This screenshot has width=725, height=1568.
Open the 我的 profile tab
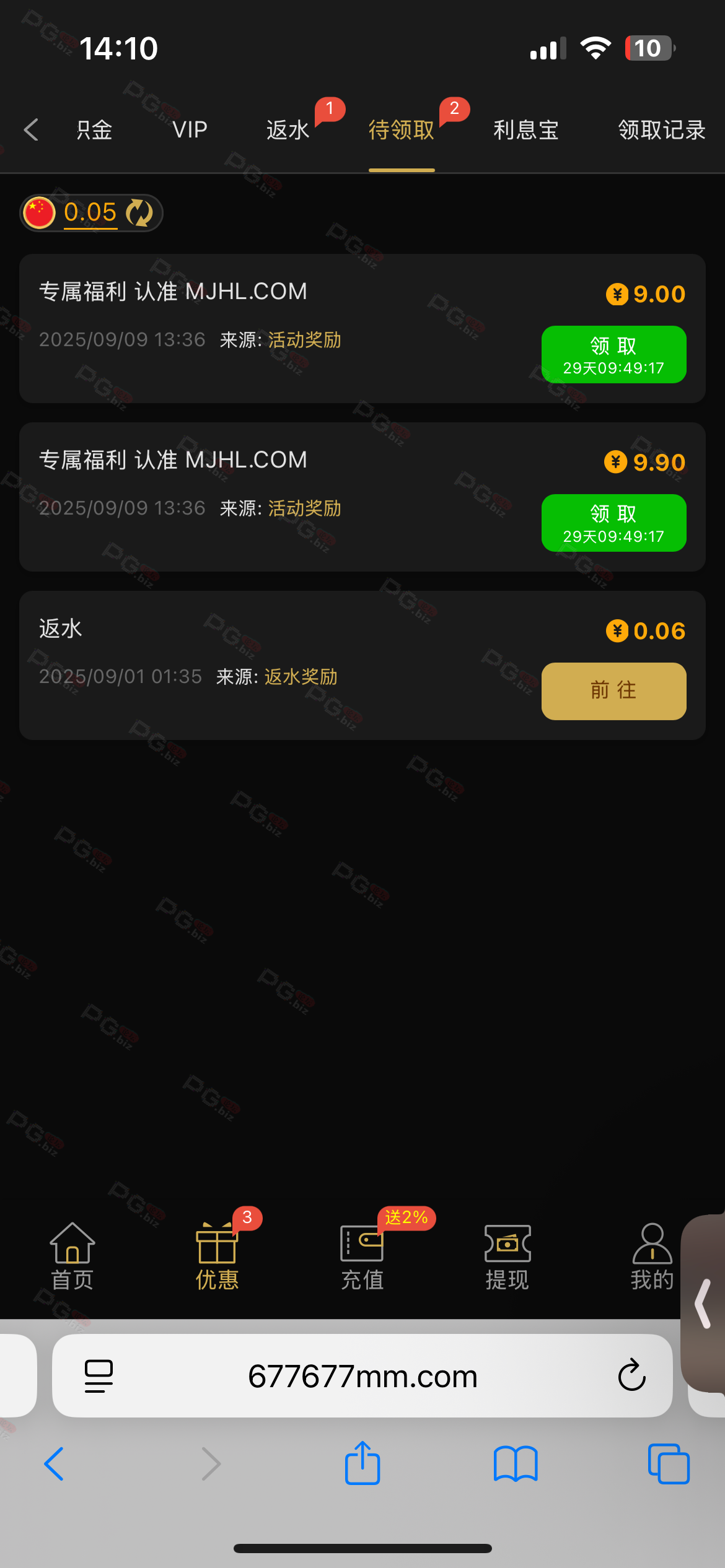651,1256
